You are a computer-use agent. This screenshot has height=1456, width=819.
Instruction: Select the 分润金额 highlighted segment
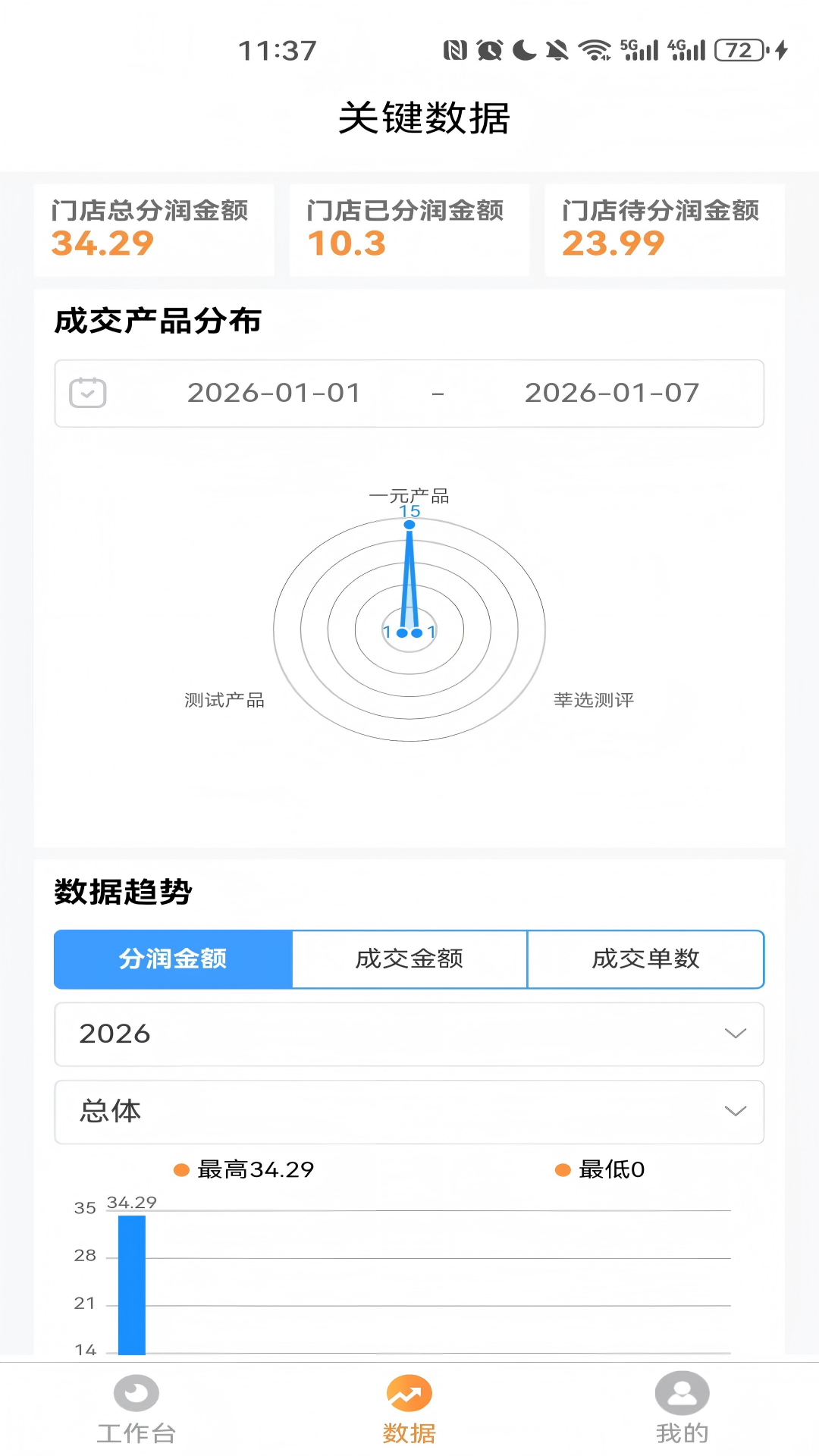point(171,959)
